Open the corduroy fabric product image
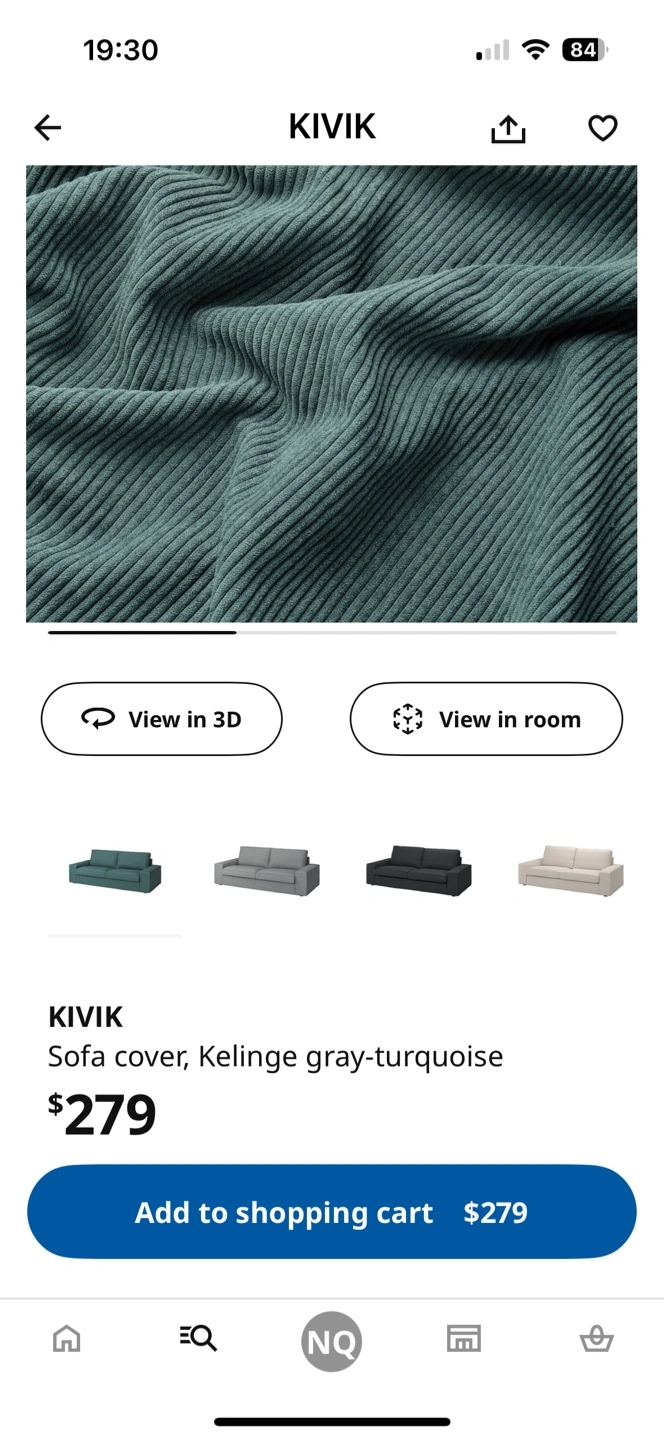 tap(331, 393)
